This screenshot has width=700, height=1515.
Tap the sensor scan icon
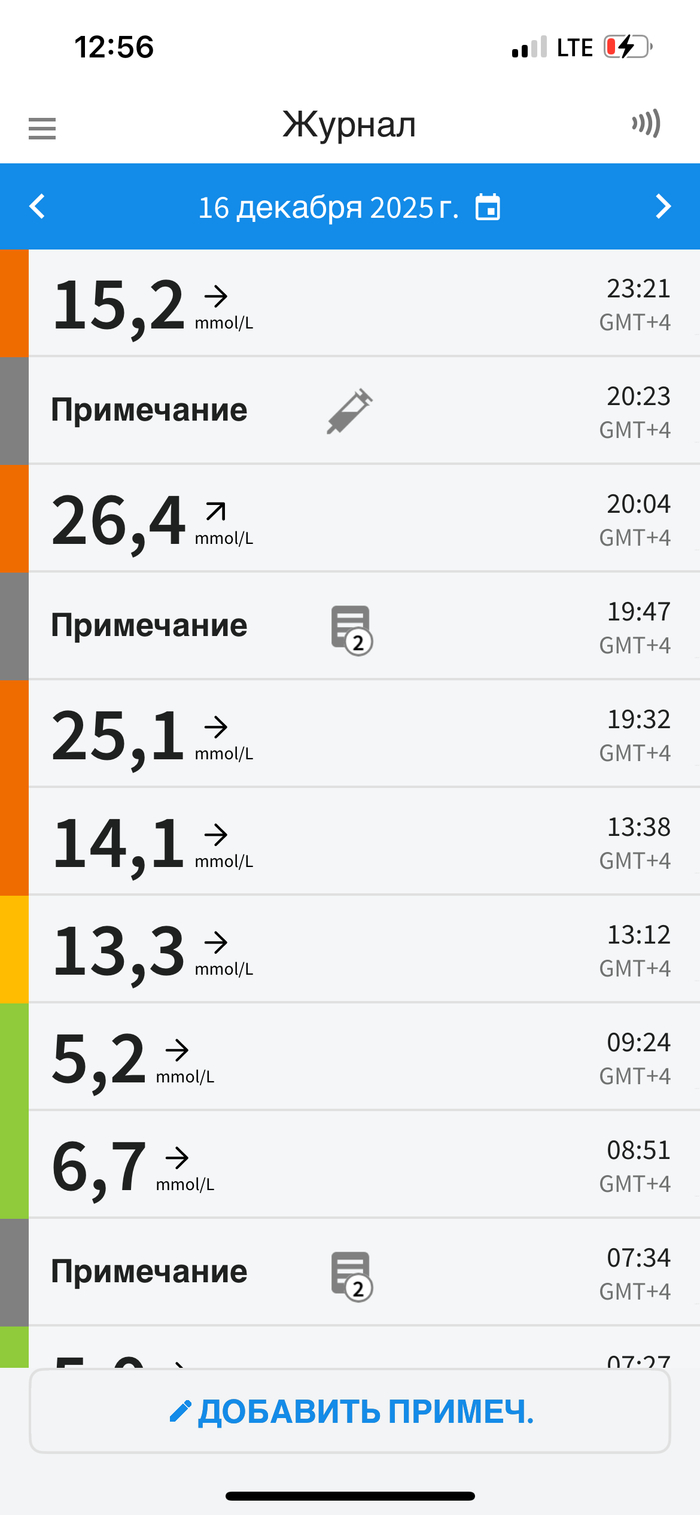[645, 124]
